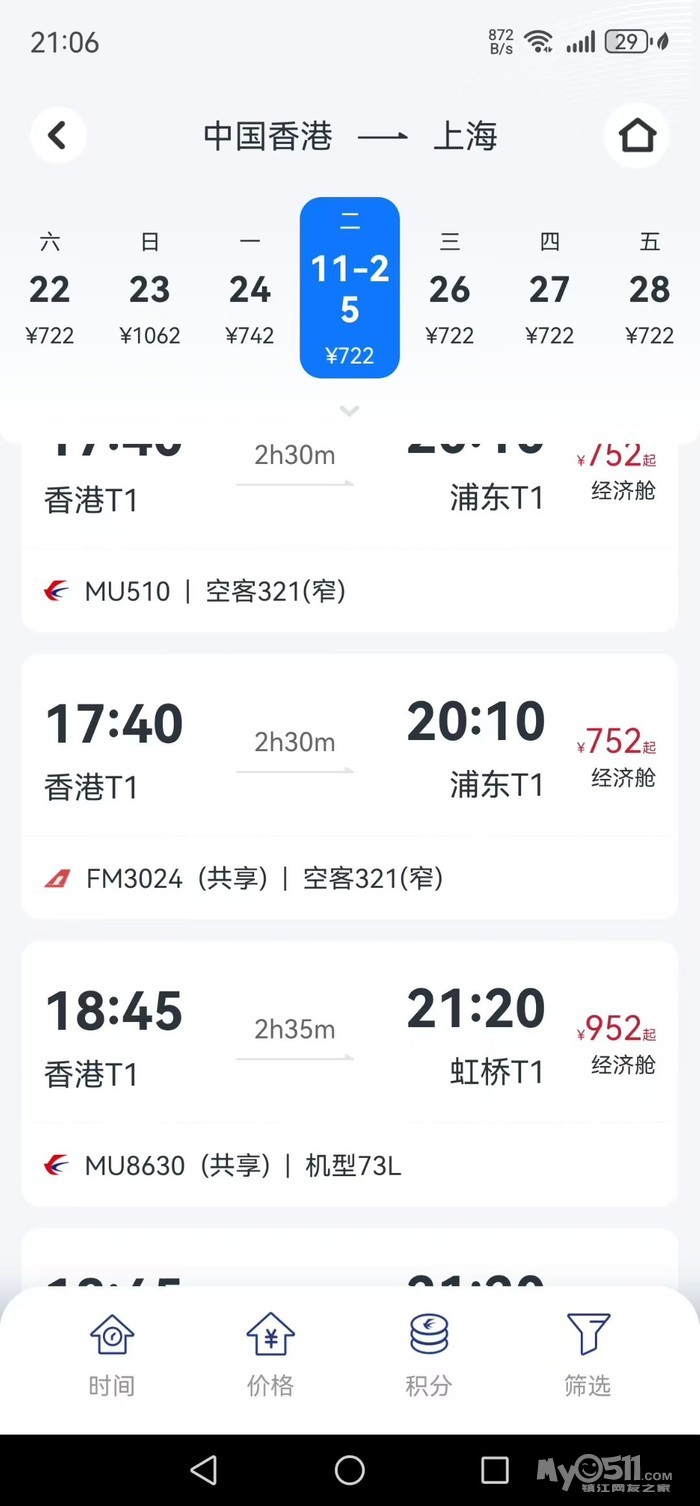Sort flights by 时间
700x1506 pixels.
pos(111,1355)
